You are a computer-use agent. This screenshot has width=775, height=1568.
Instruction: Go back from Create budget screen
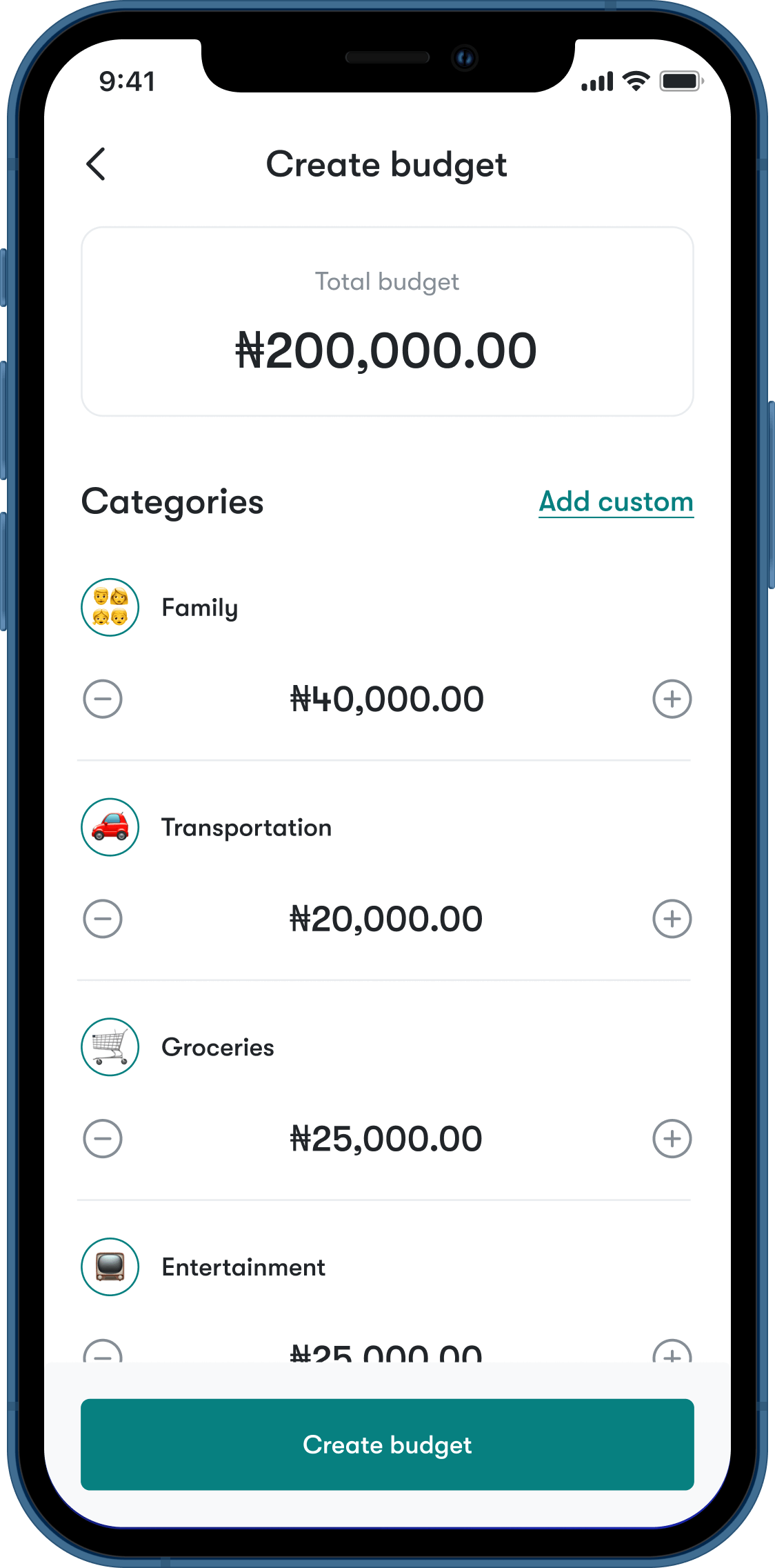click(97, 164)
